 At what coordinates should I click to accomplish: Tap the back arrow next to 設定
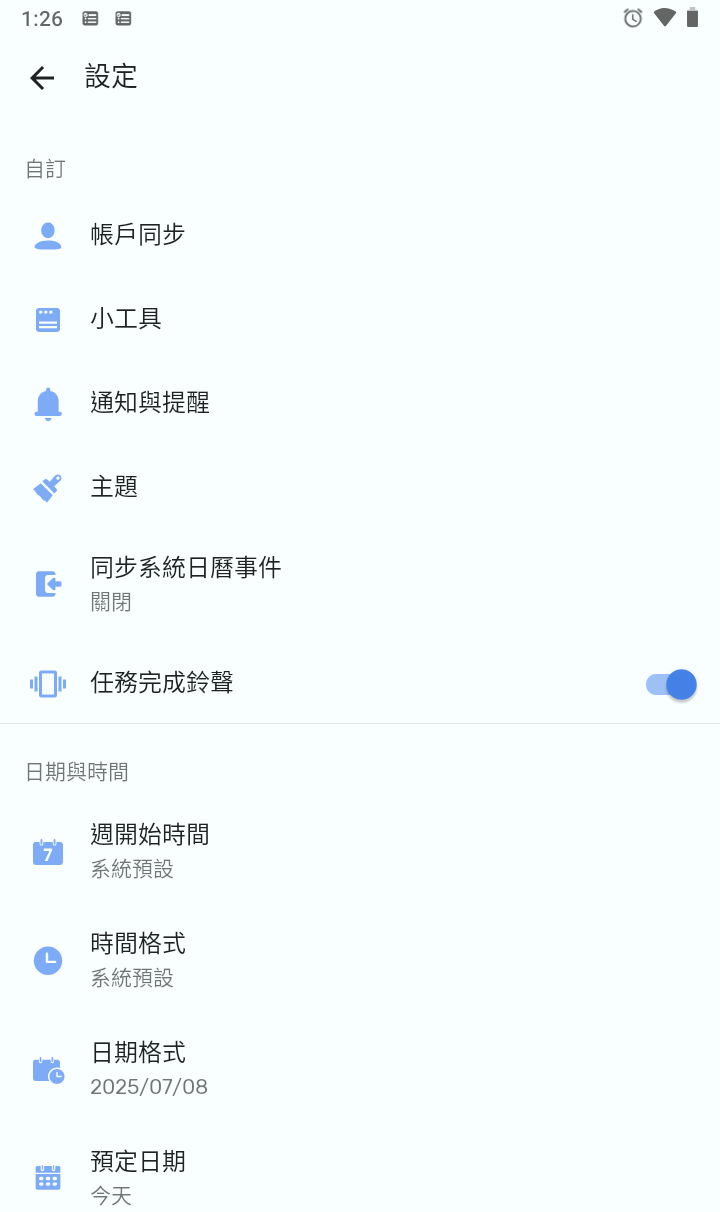coord(41,78)
